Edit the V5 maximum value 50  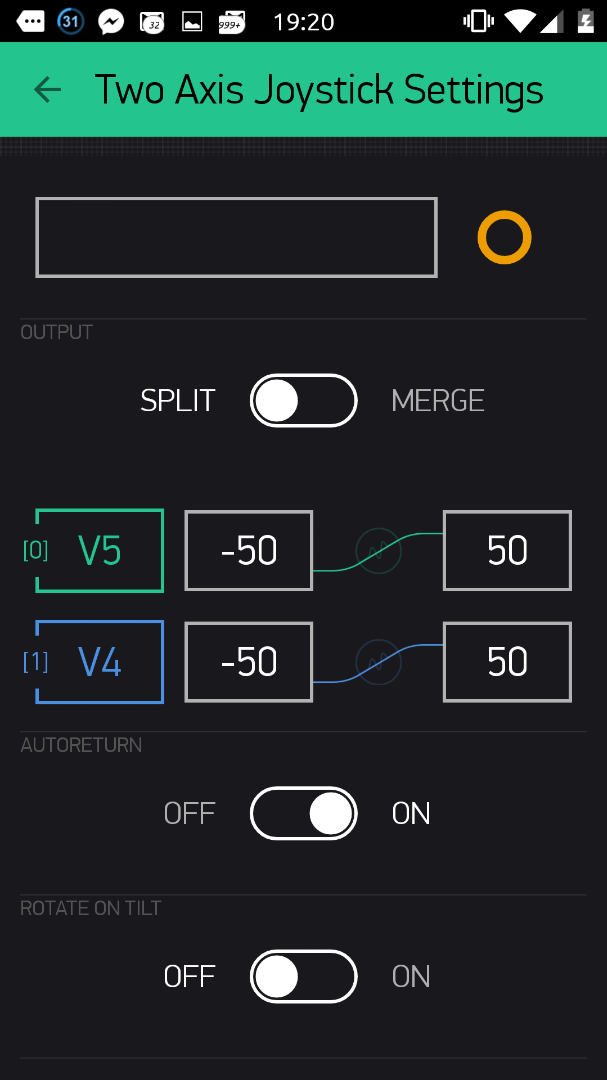click(507, 550)
